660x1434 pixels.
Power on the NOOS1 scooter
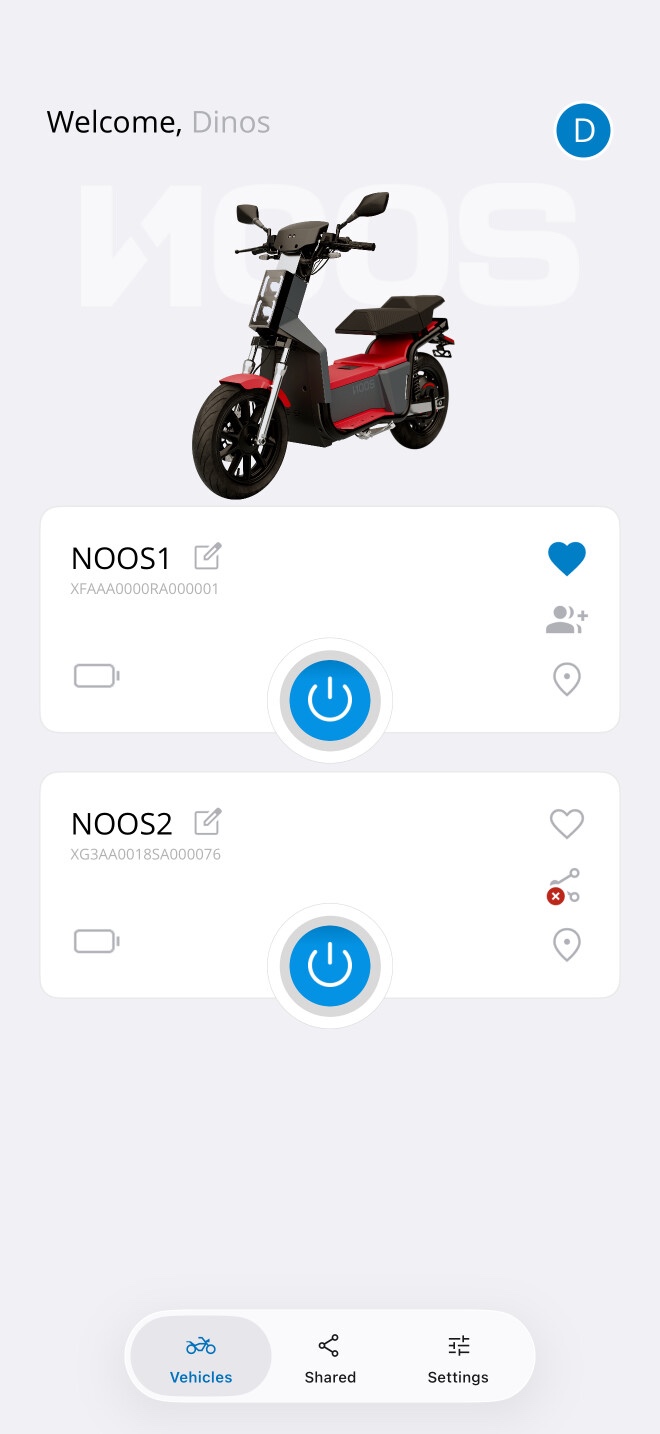(330, 701)
